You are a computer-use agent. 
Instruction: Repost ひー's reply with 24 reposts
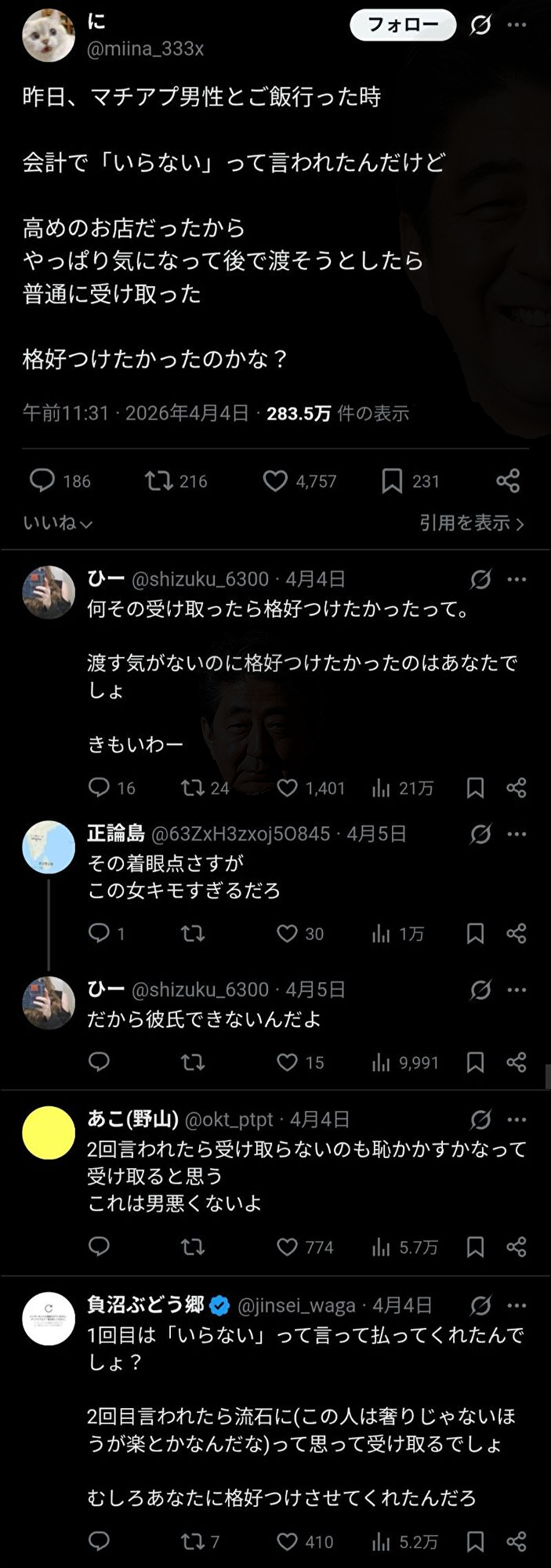[x=193, y=787]
